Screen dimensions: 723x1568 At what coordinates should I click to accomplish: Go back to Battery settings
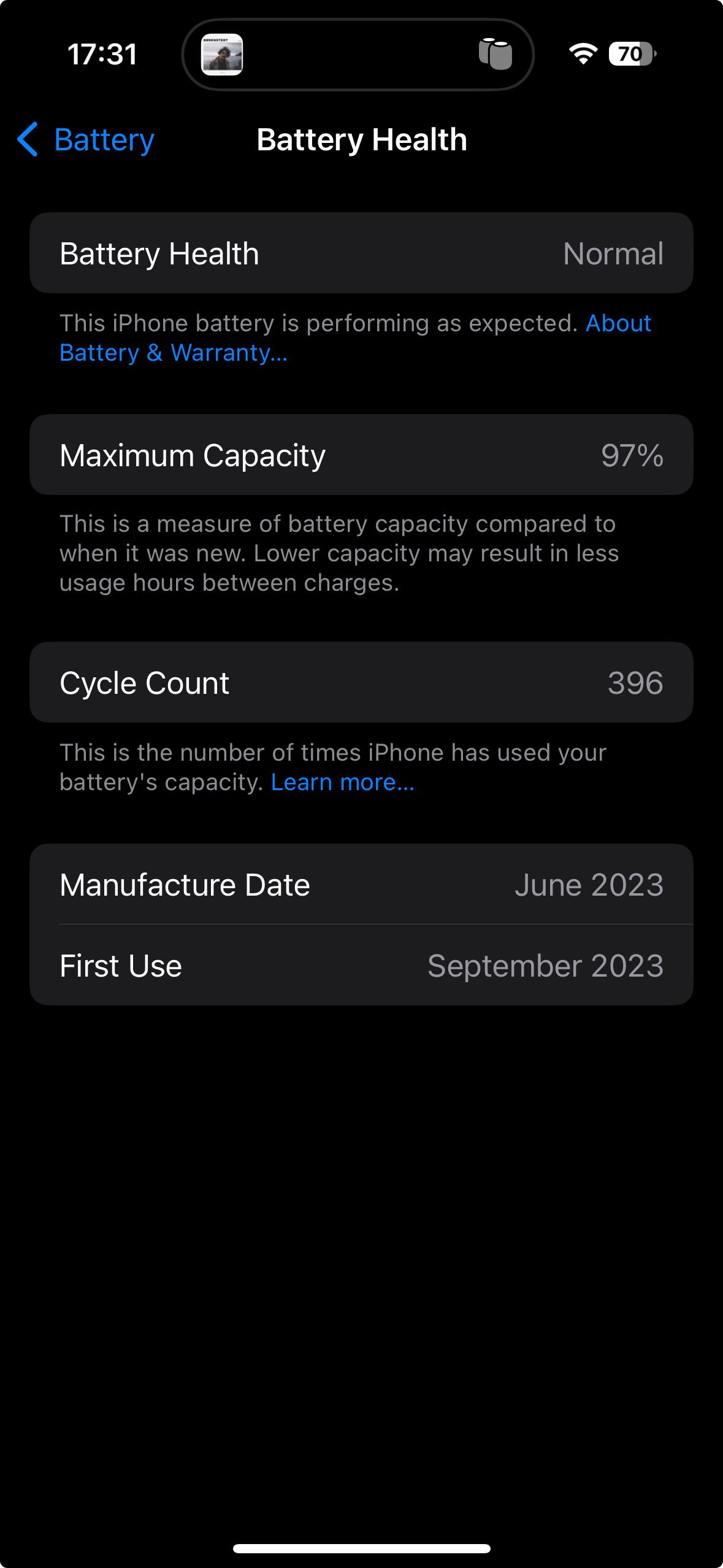point(86,140)
